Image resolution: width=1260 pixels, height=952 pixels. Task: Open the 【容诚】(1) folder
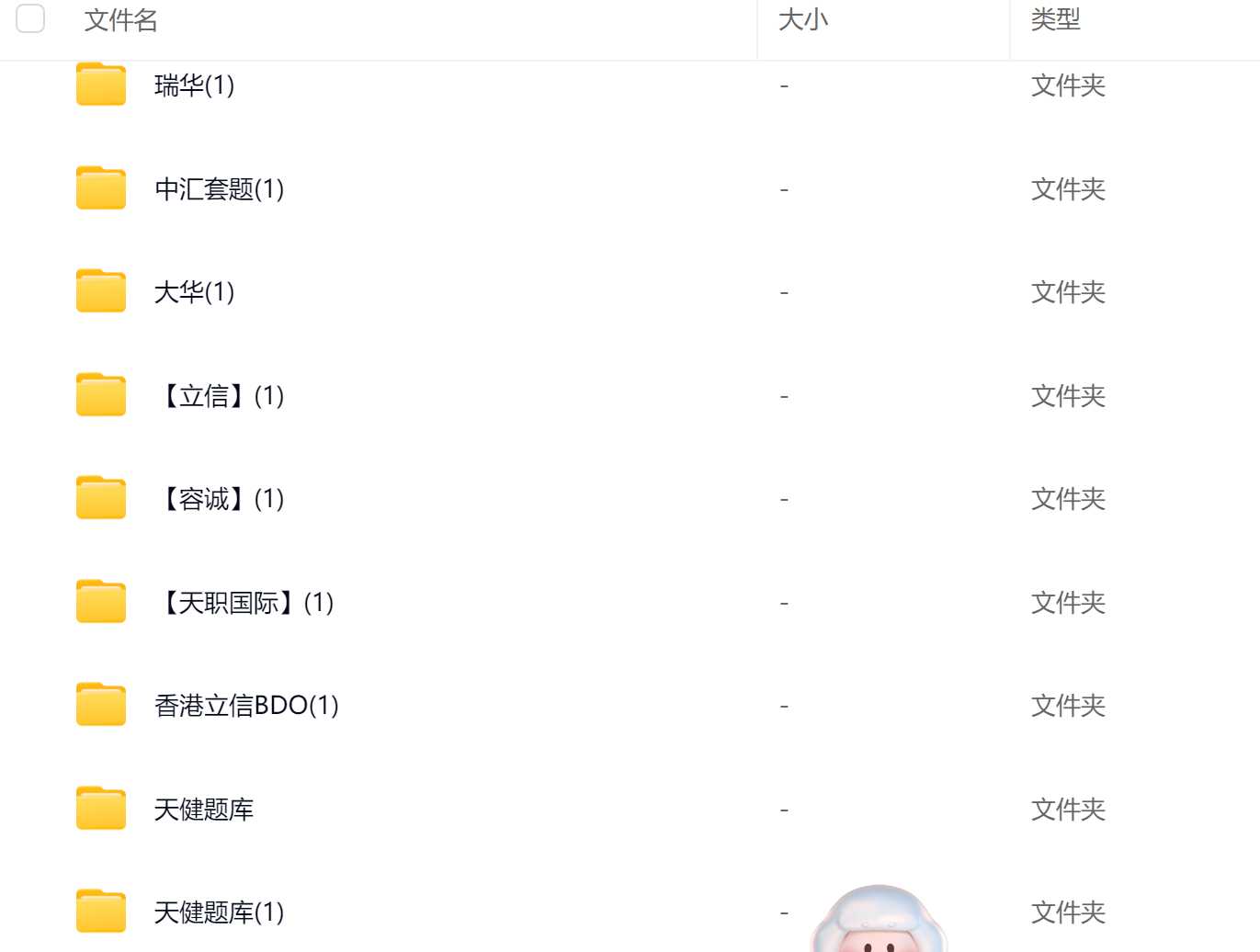click(221, 499)
